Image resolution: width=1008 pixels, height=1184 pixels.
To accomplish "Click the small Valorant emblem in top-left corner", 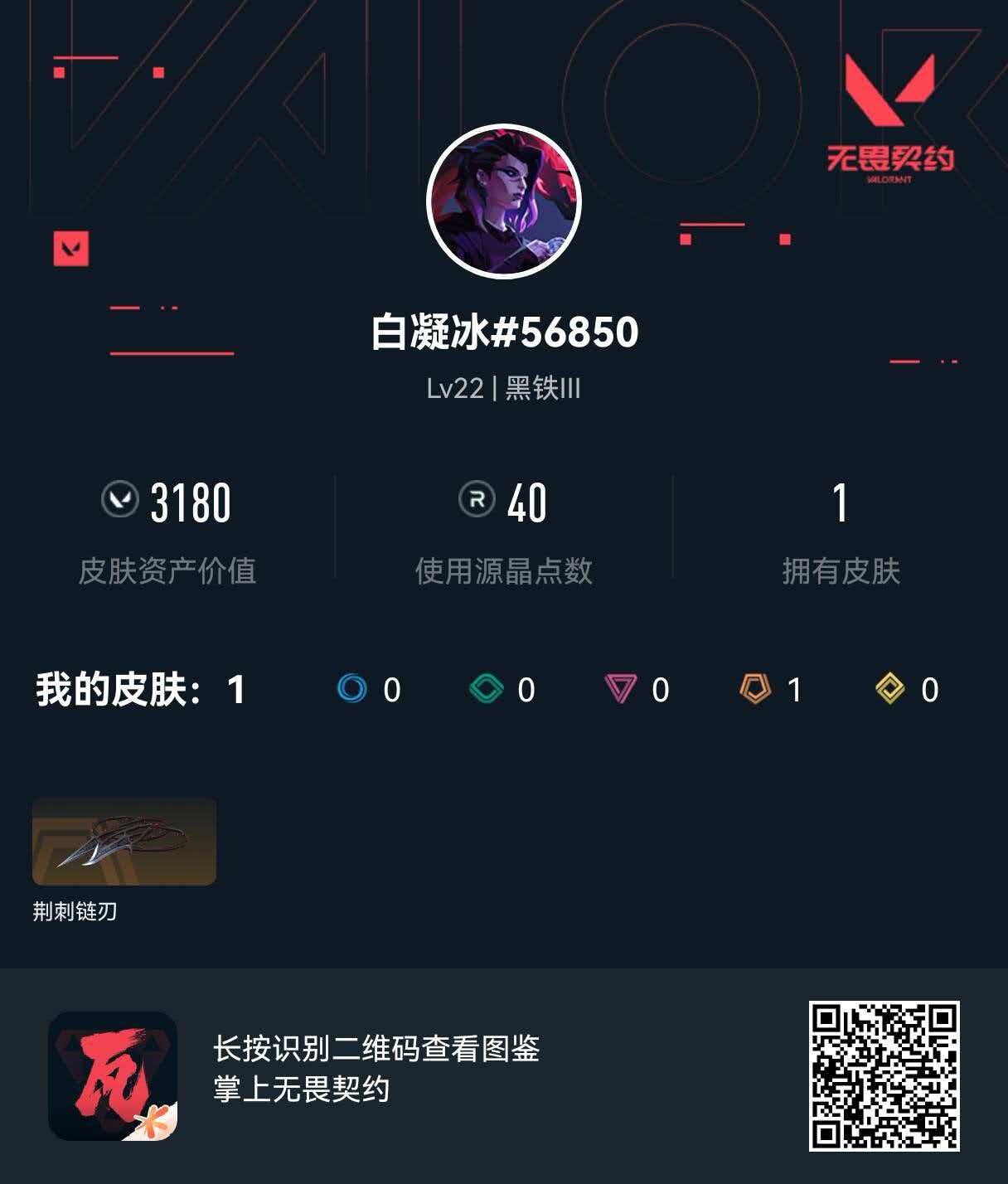I will [70, 249].
